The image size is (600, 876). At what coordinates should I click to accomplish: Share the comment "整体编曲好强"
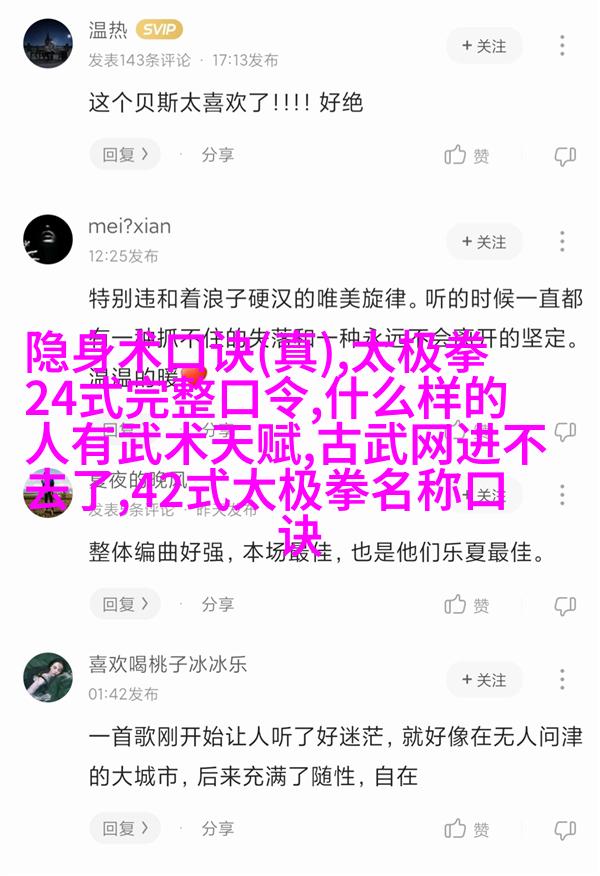217,604
